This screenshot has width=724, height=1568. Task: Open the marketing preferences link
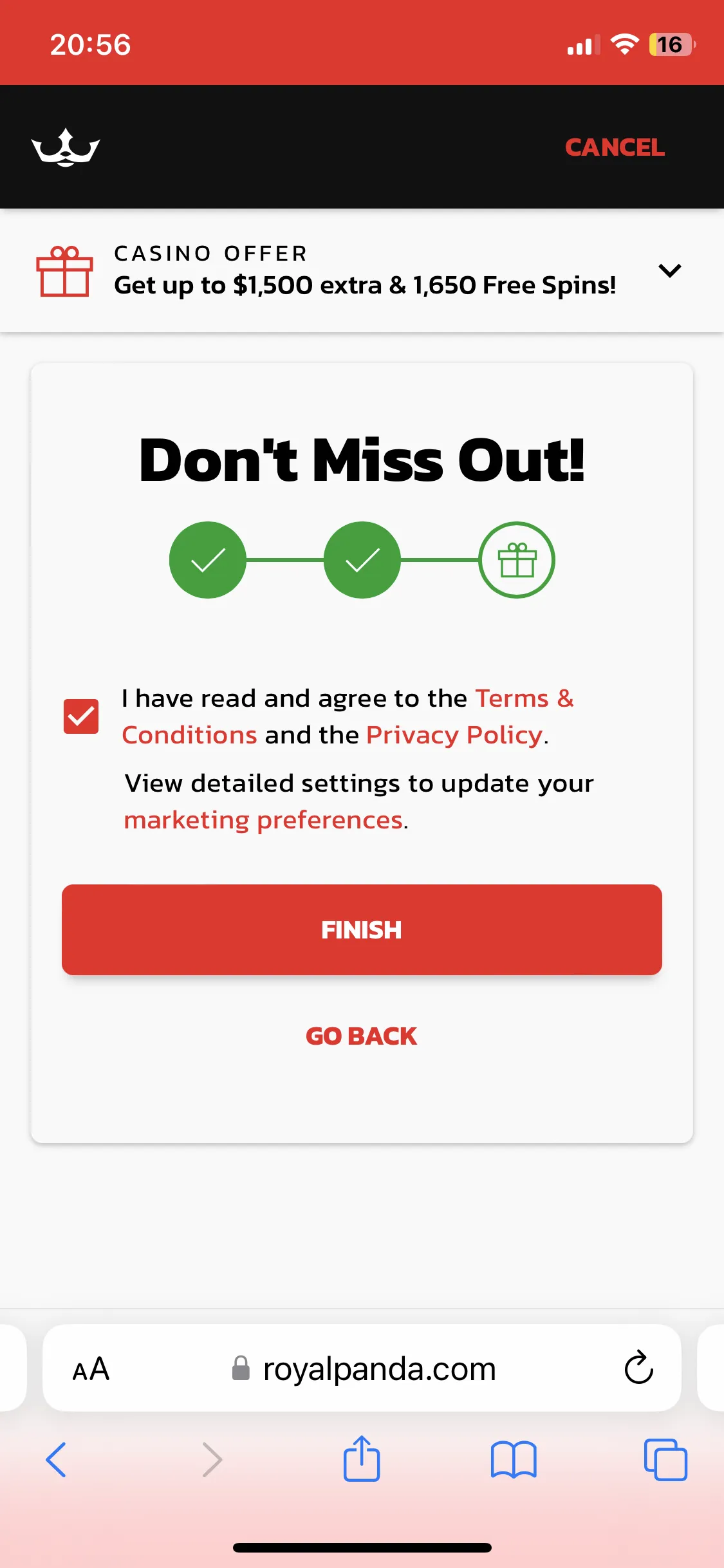click(x=264, y=820)
